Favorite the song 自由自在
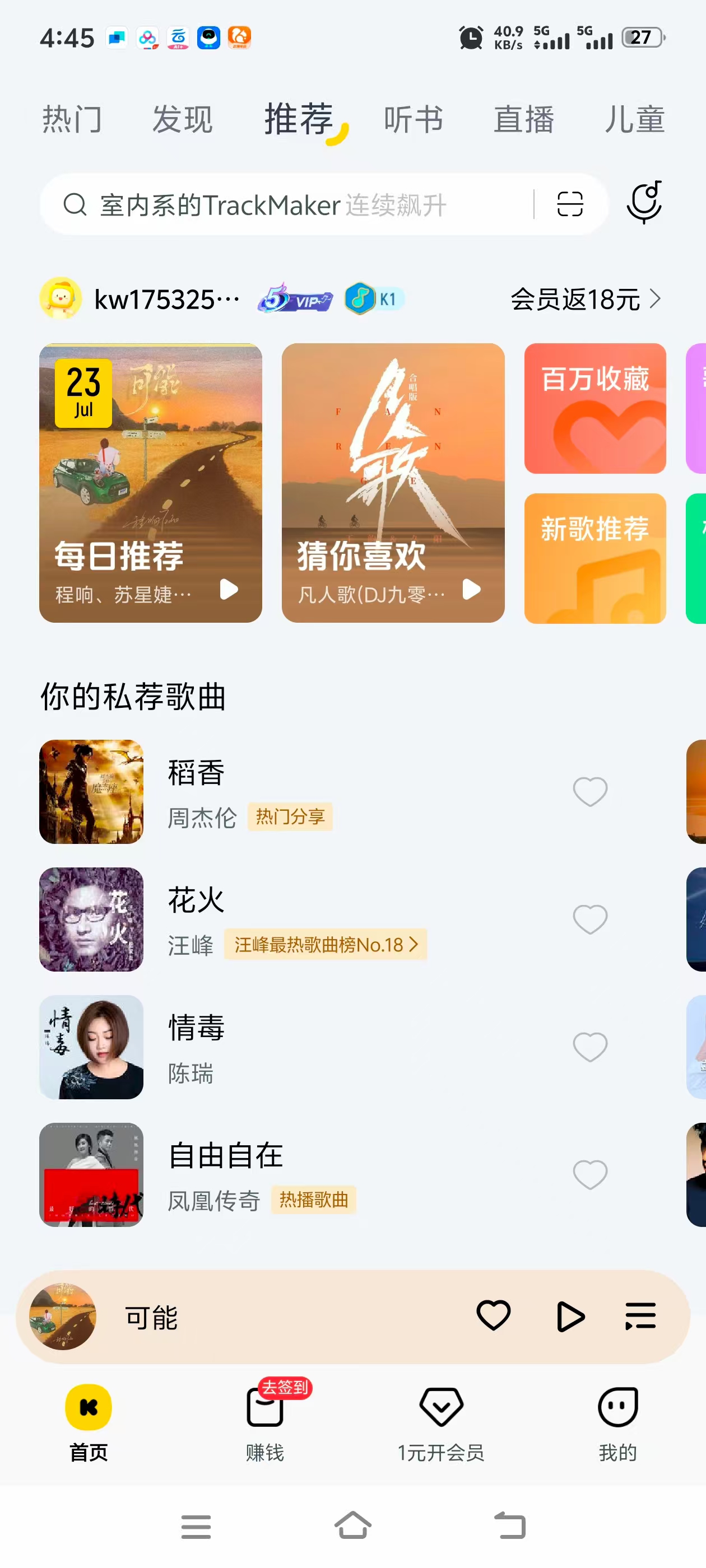 pos(589,1174)
